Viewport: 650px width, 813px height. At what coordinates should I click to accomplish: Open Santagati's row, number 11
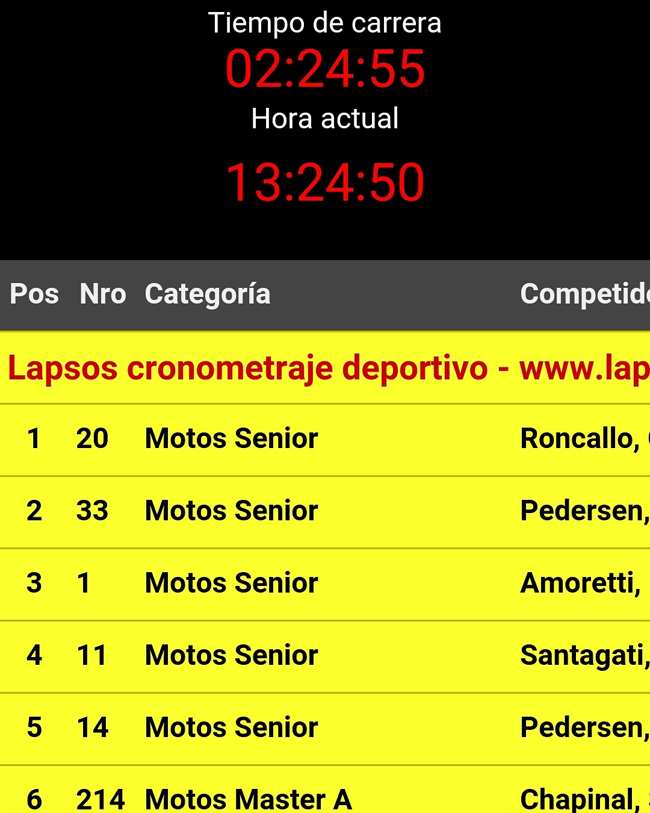click(x=325, y=656)
